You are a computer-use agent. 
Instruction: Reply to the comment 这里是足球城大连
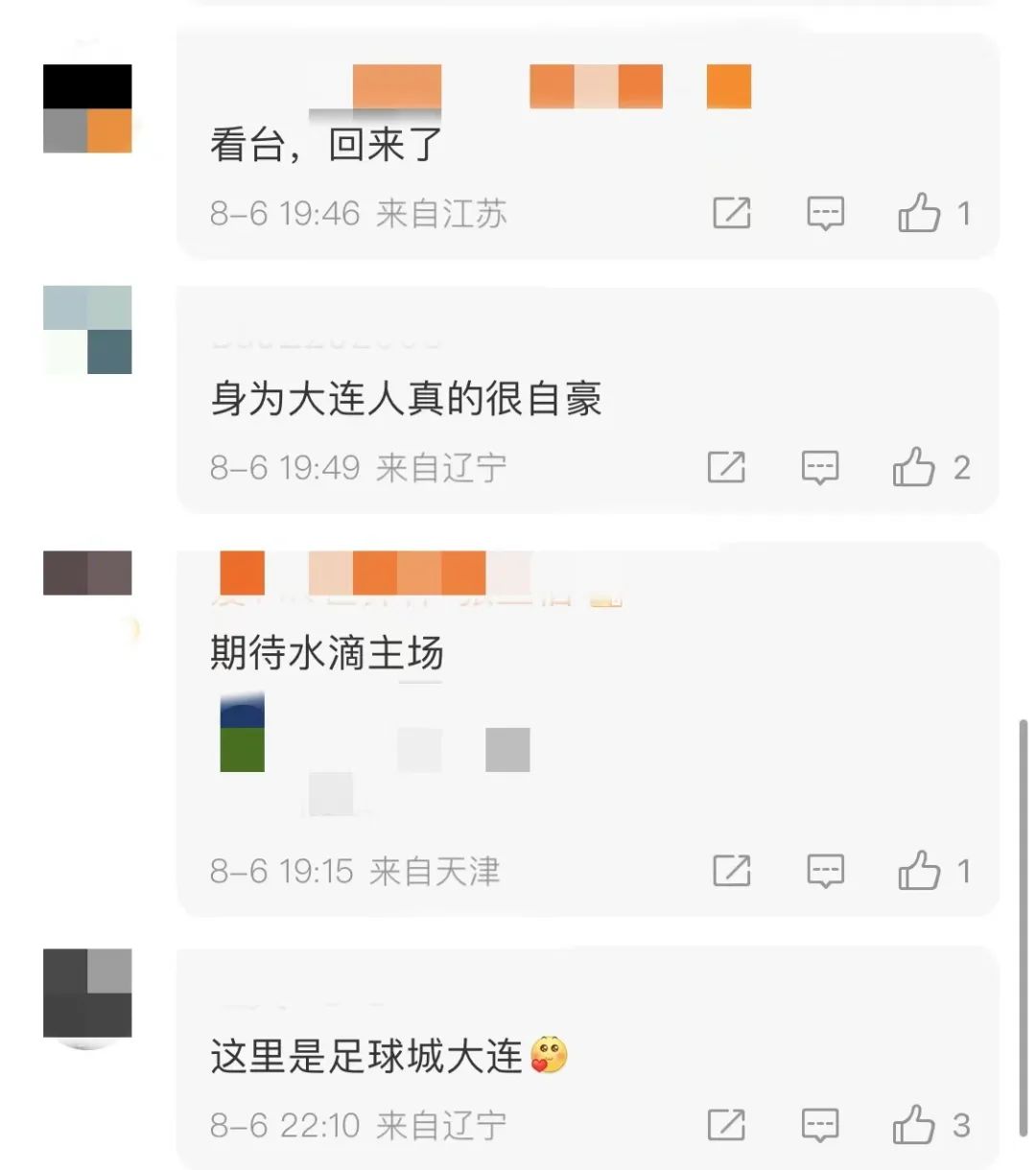click(x=820, y=1125)
